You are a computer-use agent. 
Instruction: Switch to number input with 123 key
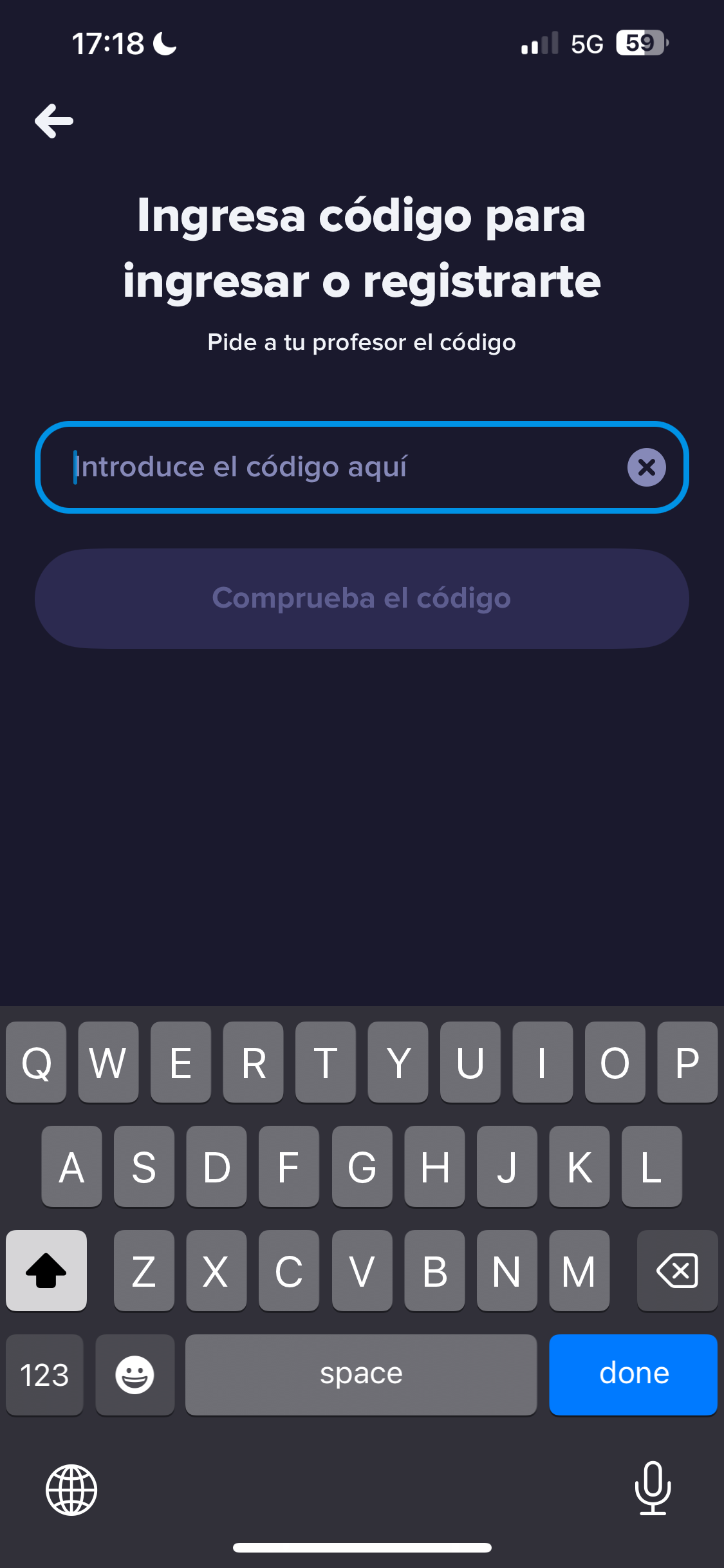(x=44, y=1375)
